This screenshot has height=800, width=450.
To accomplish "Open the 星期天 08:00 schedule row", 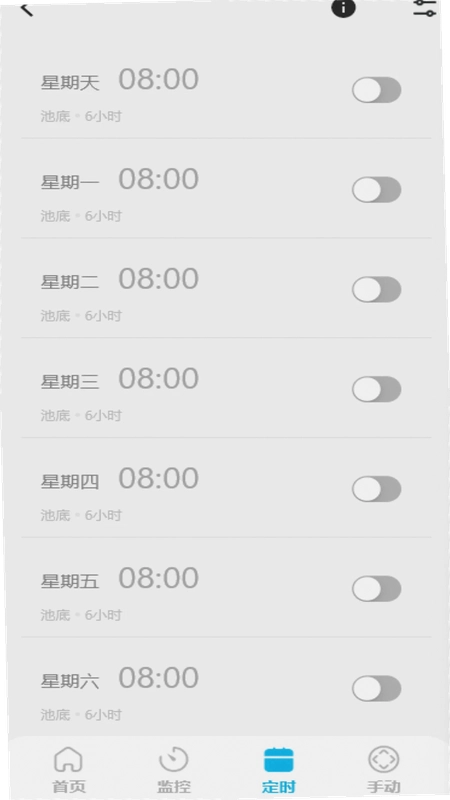I will (x=226, y=94).
